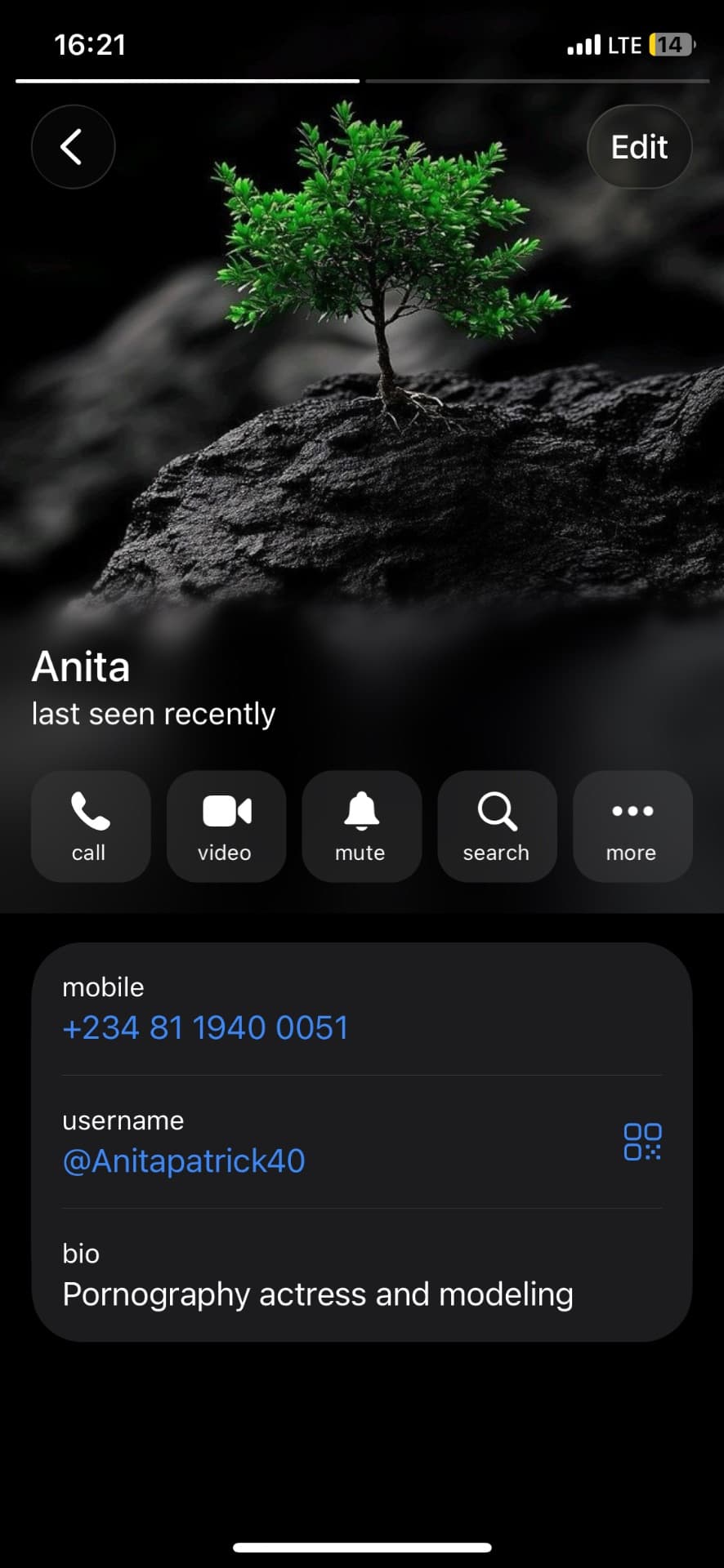Mute notifications from Anita
This screenshot has width=724, height=1568.
[x=361, y=826]
